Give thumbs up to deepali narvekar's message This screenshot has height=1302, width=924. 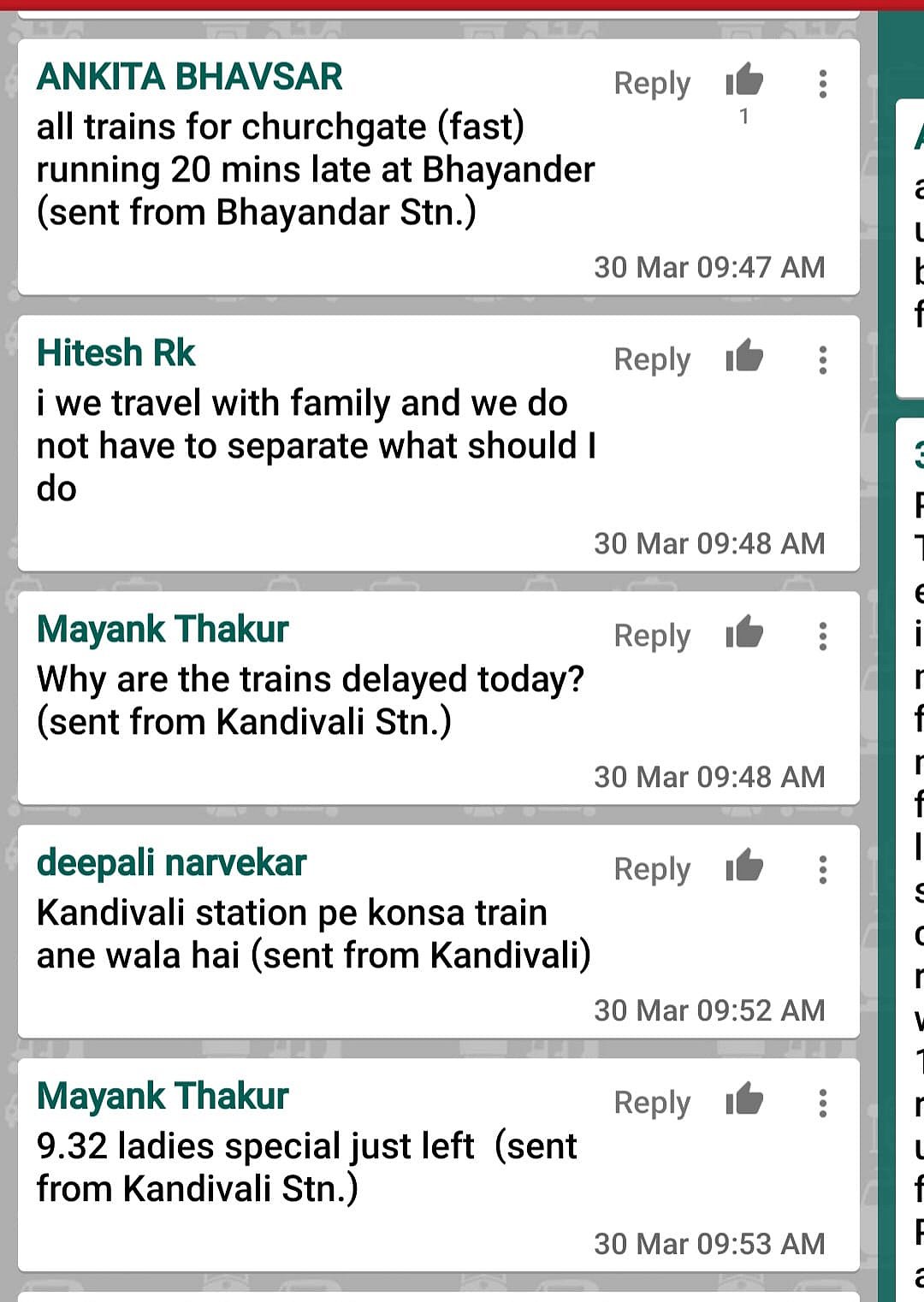[744, 867]
